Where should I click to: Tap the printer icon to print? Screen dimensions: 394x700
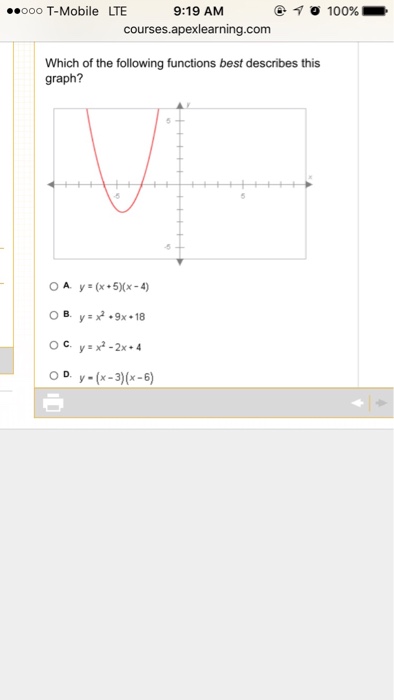pyautogui.click(x=53, y=403)
